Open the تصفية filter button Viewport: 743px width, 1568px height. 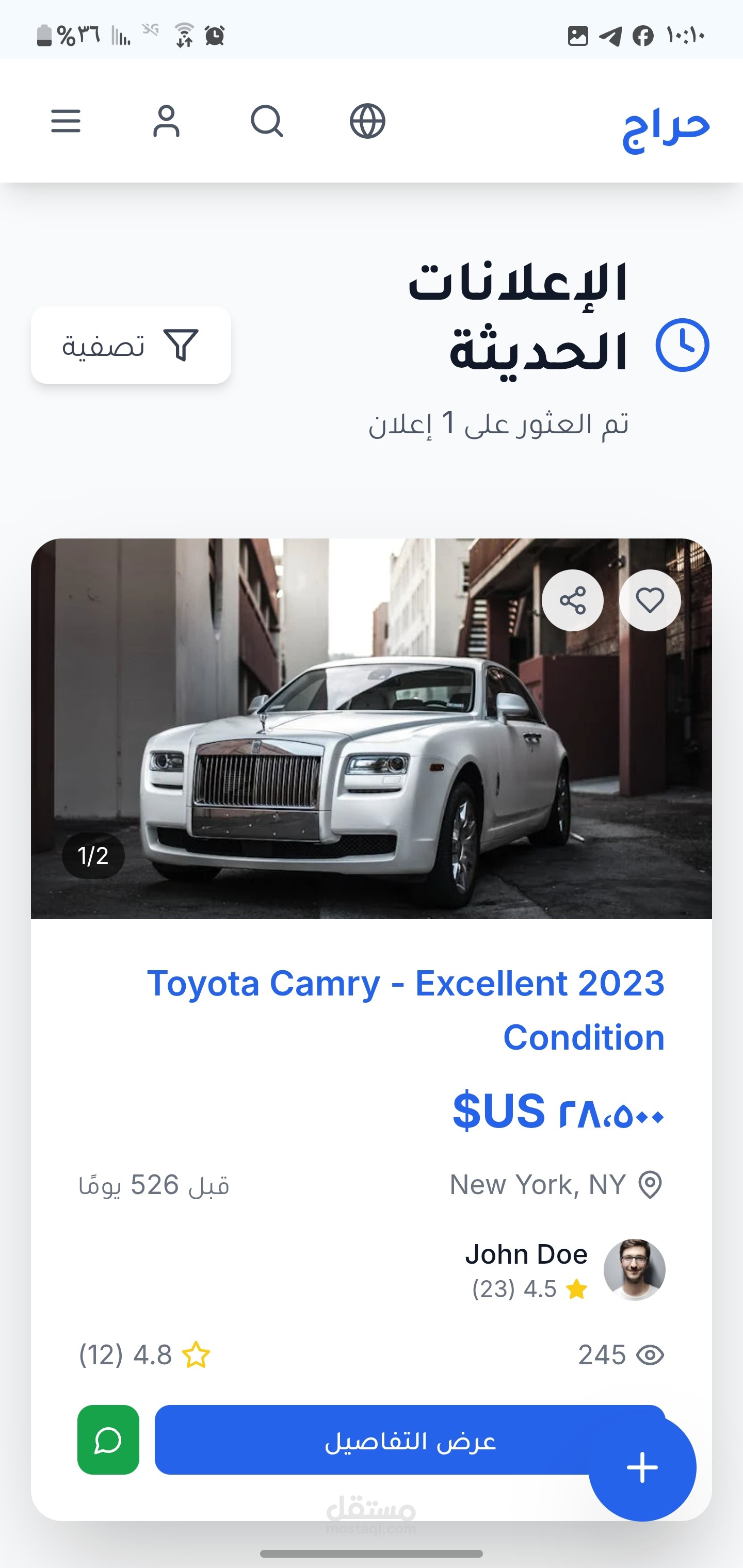click(x=131, y=345)
